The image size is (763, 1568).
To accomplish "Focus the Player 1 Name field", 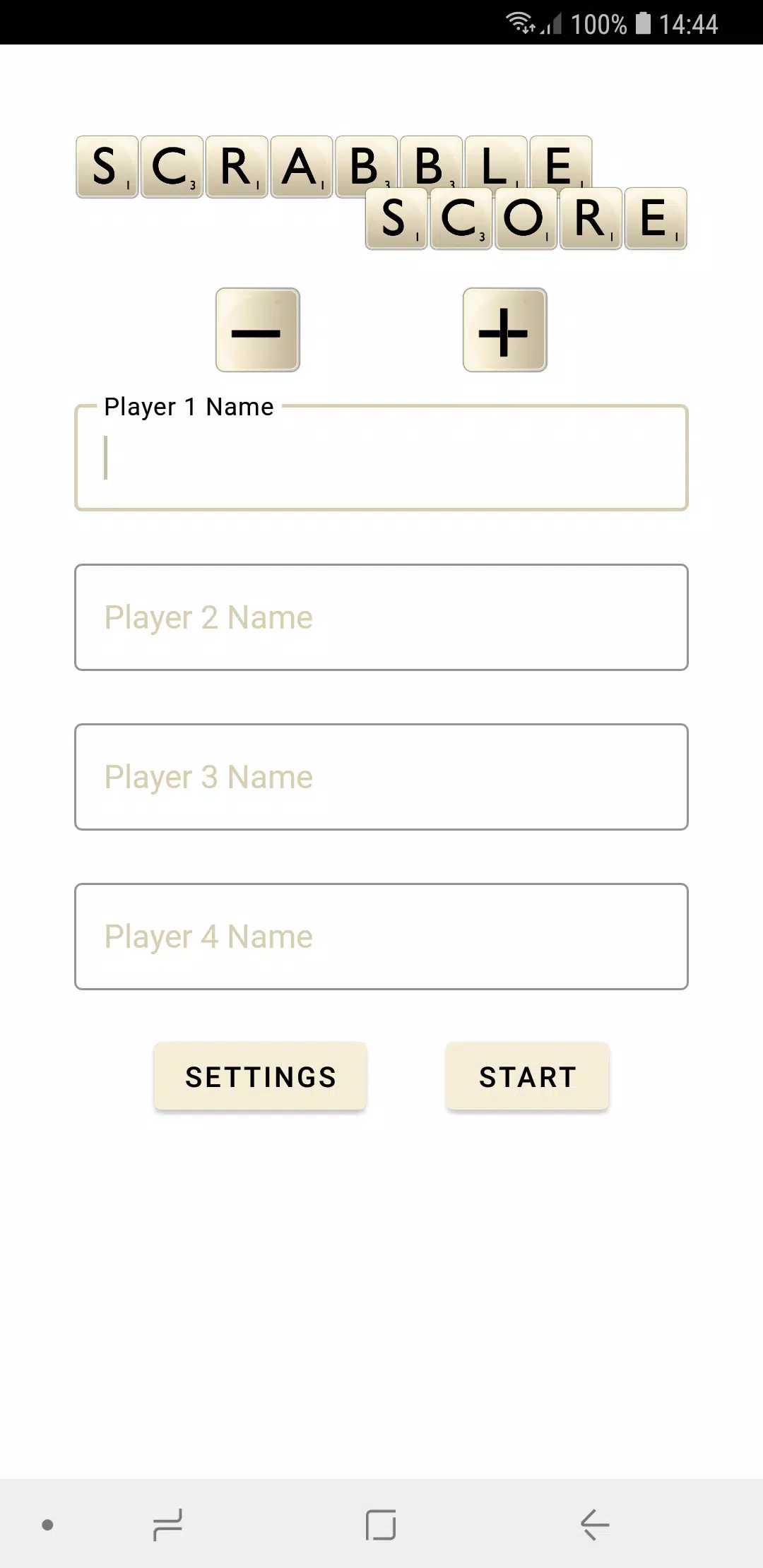I will (x=381, y=458).
